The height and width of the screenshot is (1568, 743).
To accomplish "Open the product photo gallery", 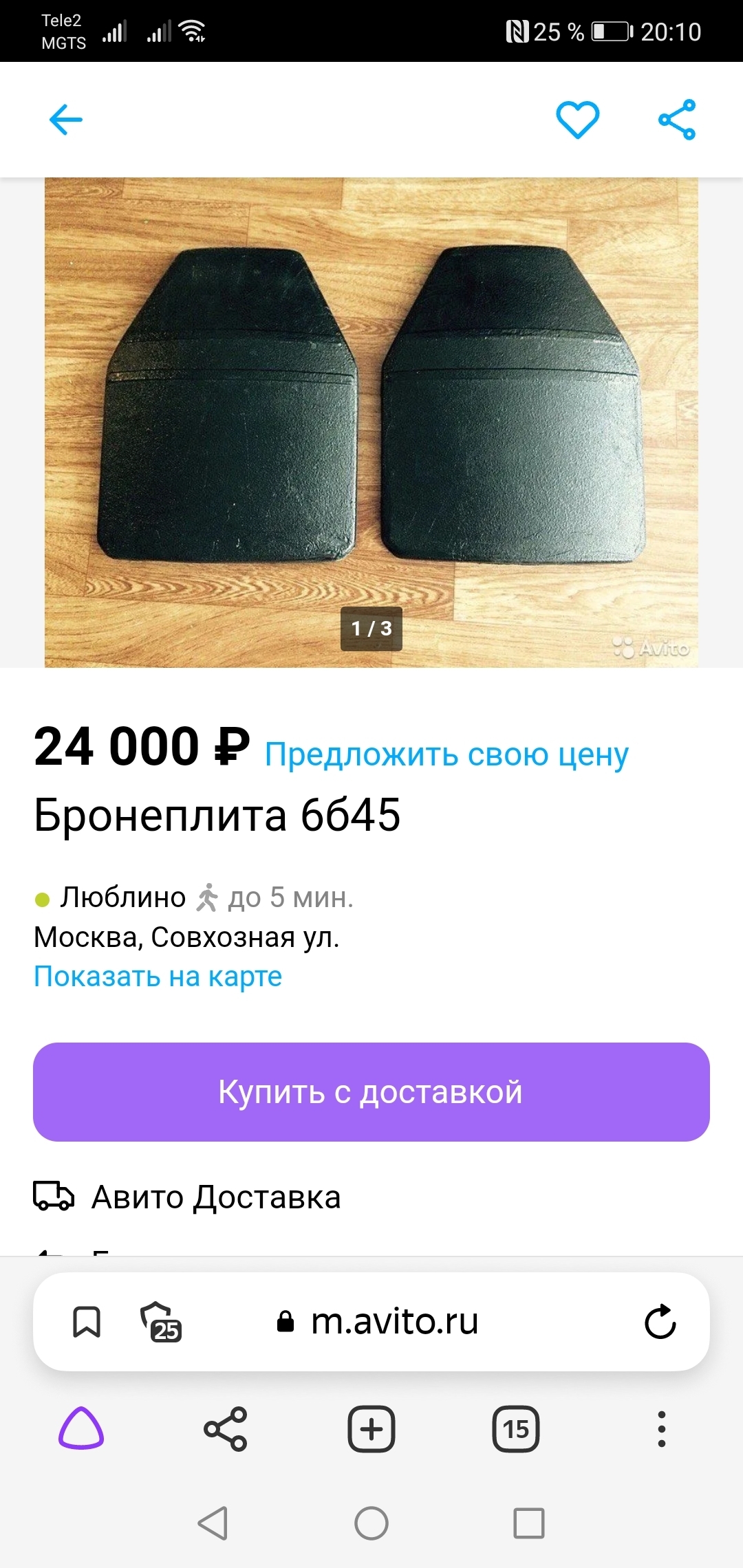I will pos(371,422).
